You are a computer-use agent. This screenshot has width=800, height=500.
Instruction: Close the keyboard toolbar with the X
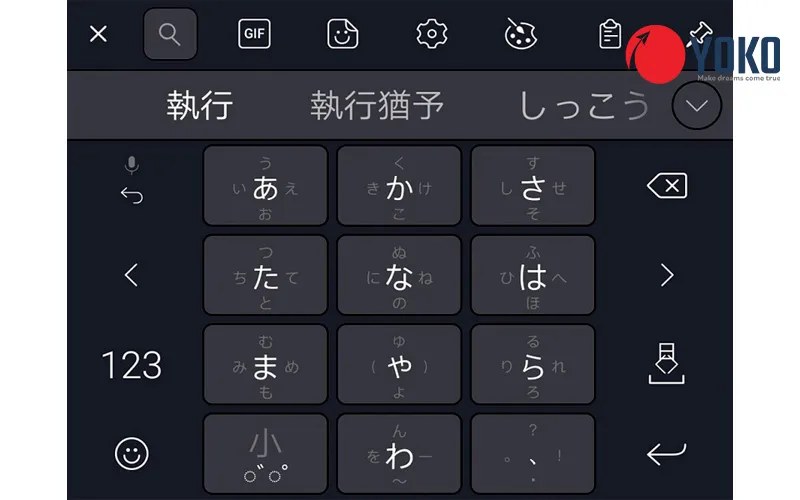coord(98,34)
